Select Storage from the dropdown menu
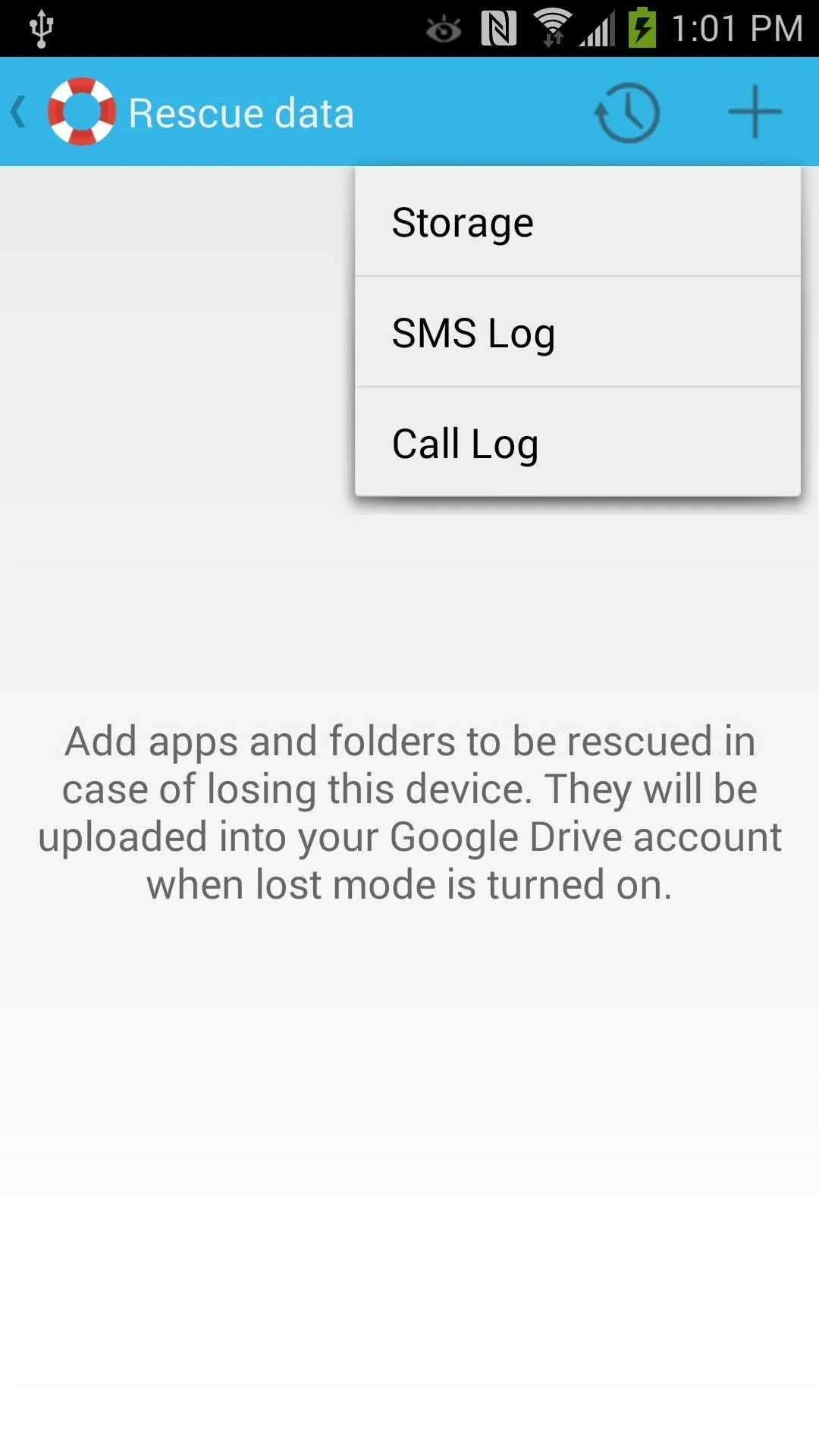The image size is (819, 1456). [577, 222]
